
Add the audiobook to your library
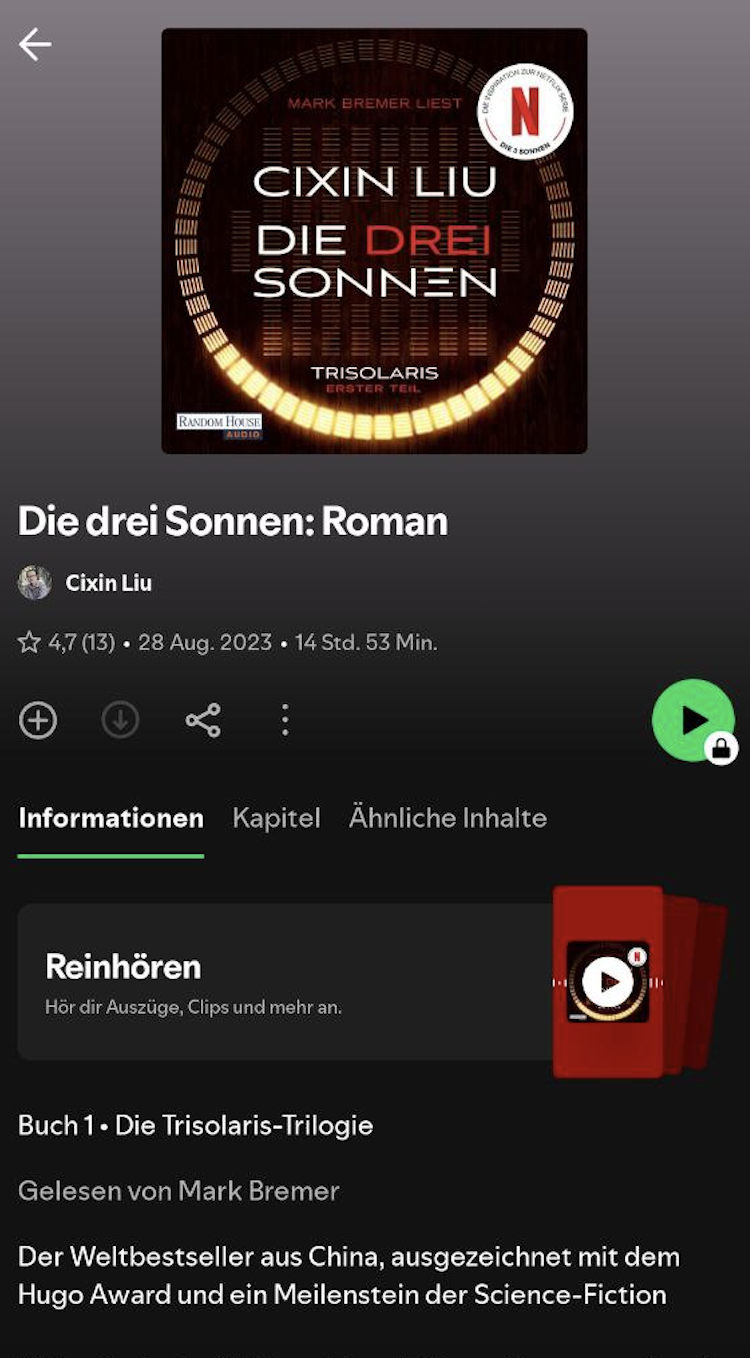coord(38,720)
